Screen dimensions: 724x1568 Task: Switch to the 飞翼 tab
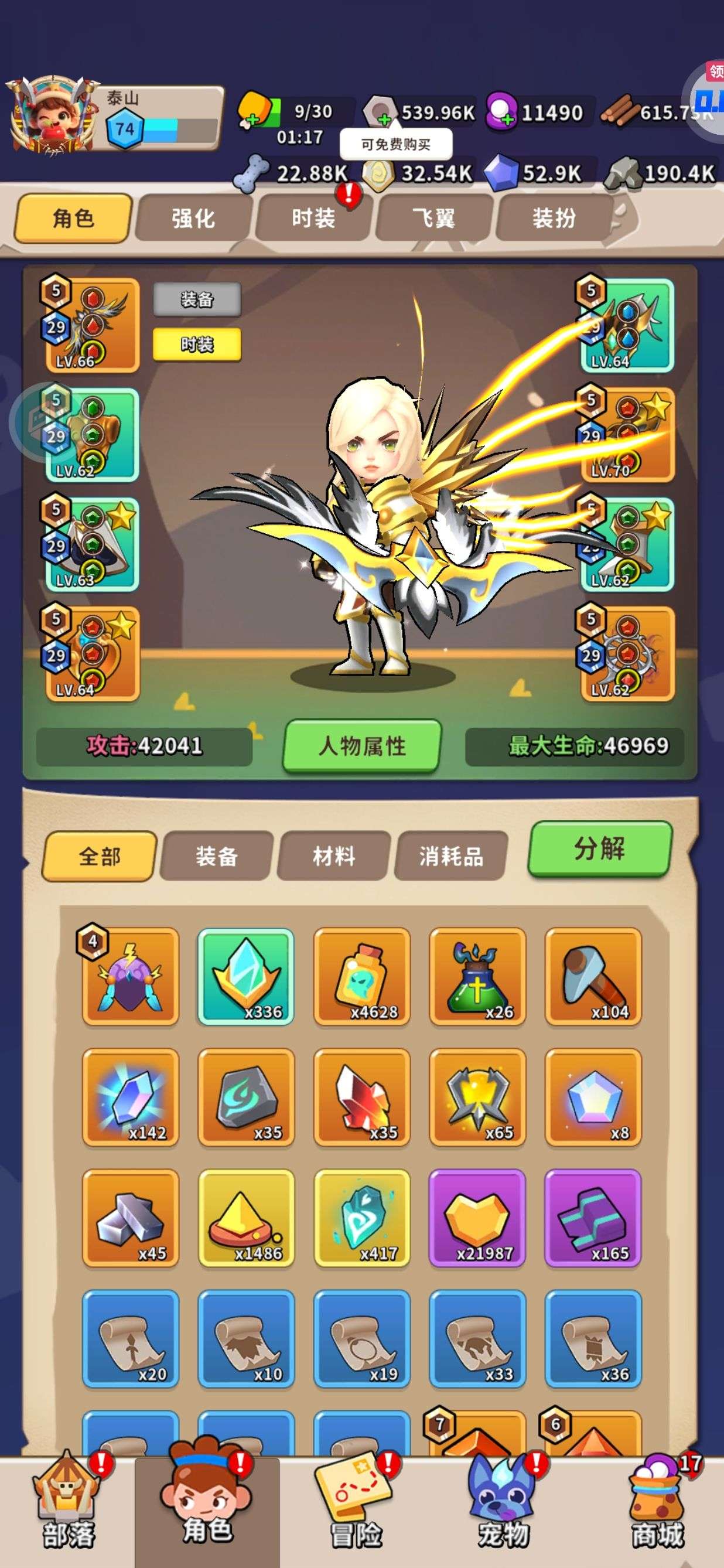(433, 218)
